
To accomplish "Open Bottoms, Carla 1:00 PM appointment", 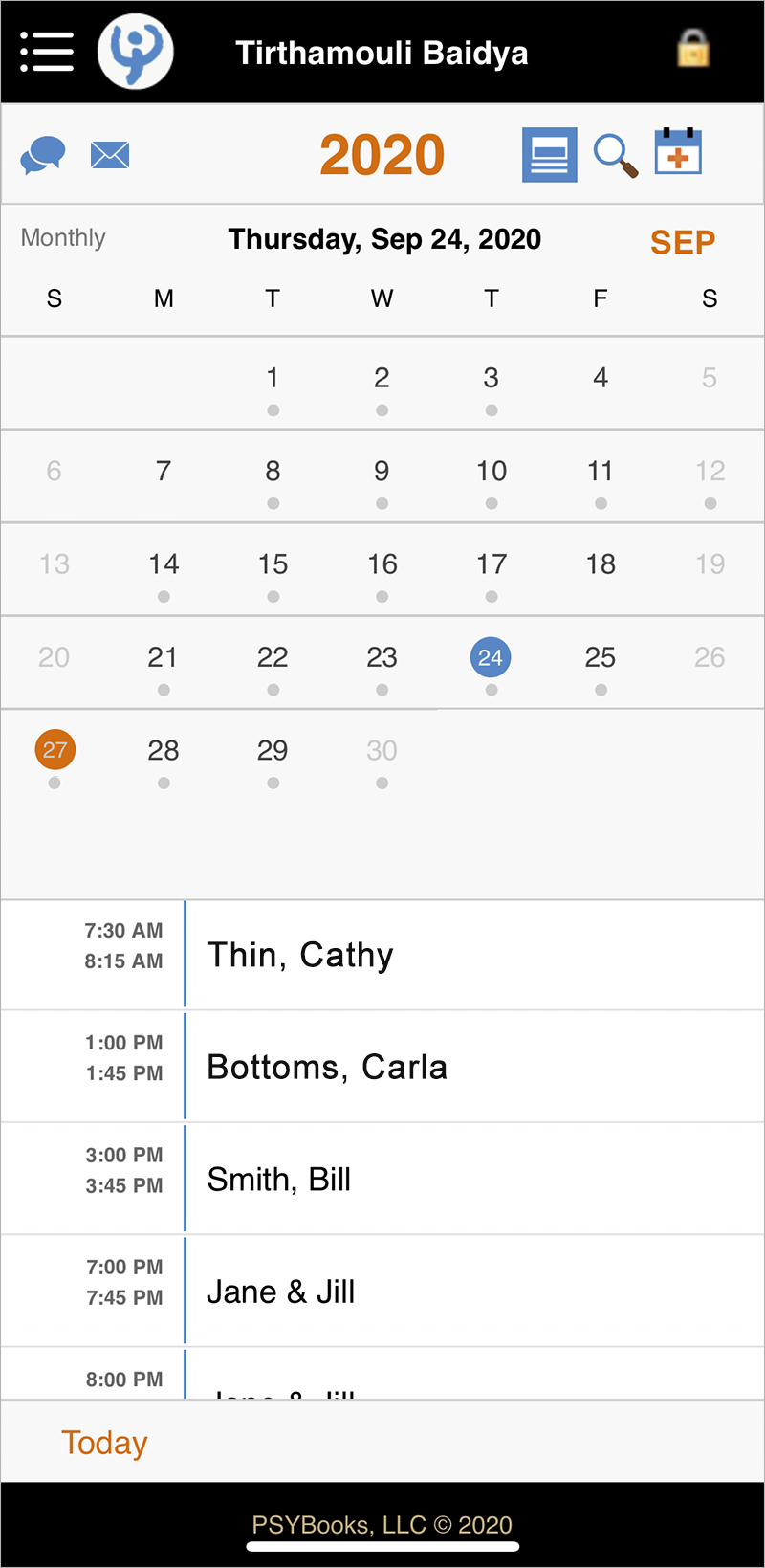I will [x=382, y=1067].
